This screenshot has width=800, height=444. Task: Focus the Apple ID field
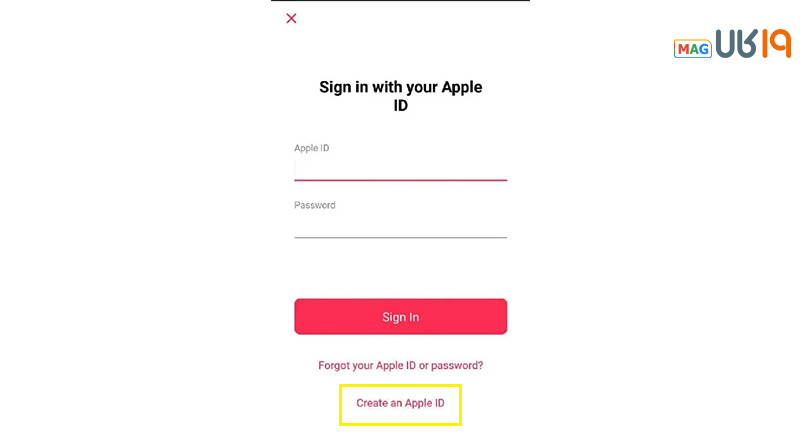[x=400, y=168]
